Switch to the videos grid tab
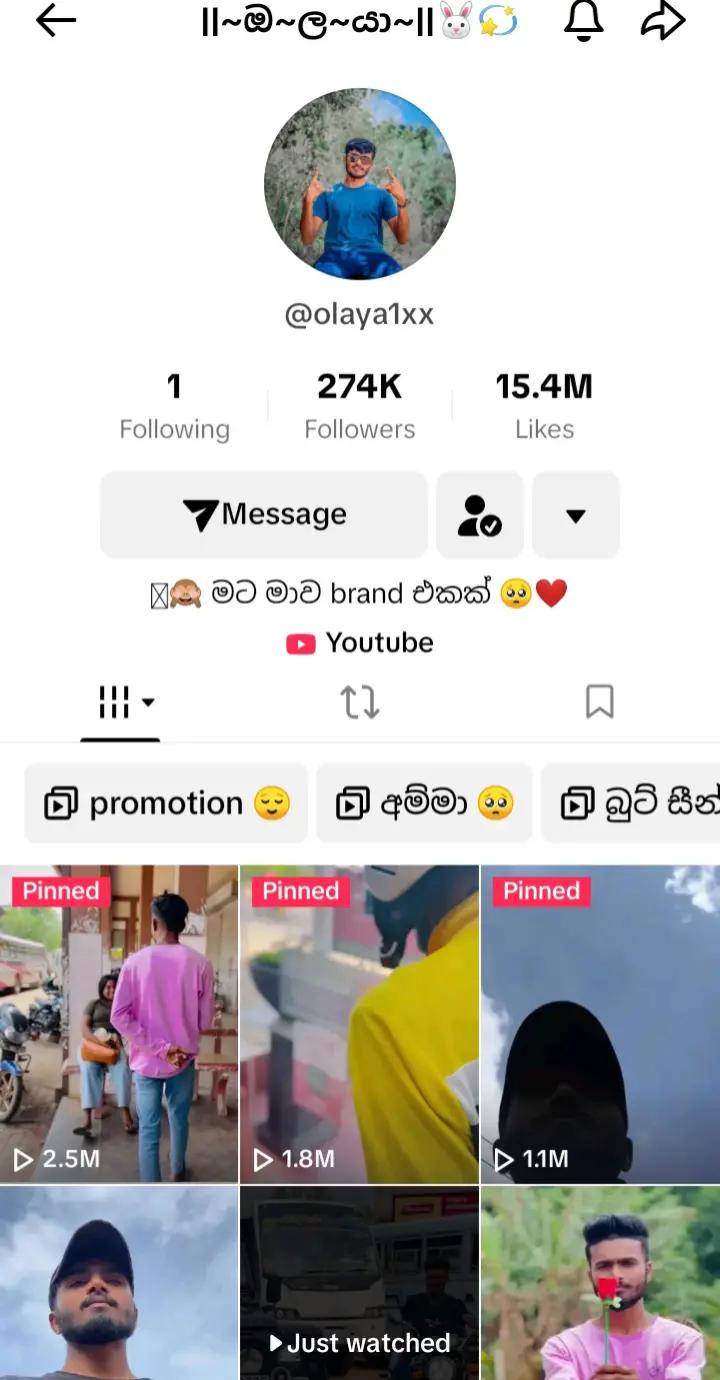Screen dimensions: 720x1380 coord(121,702)
